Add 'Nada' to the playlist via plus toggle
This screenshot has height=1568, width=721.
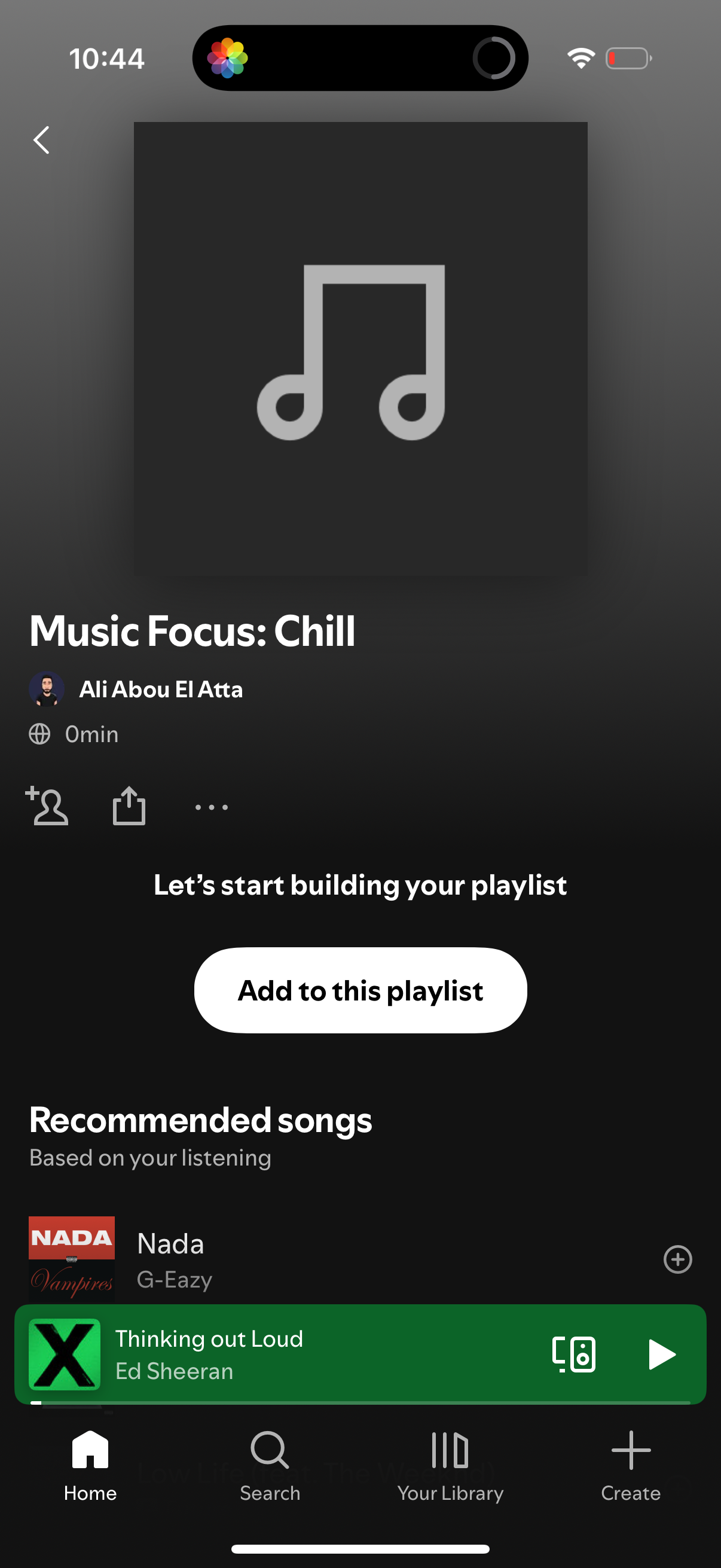tap(677, 1259)
